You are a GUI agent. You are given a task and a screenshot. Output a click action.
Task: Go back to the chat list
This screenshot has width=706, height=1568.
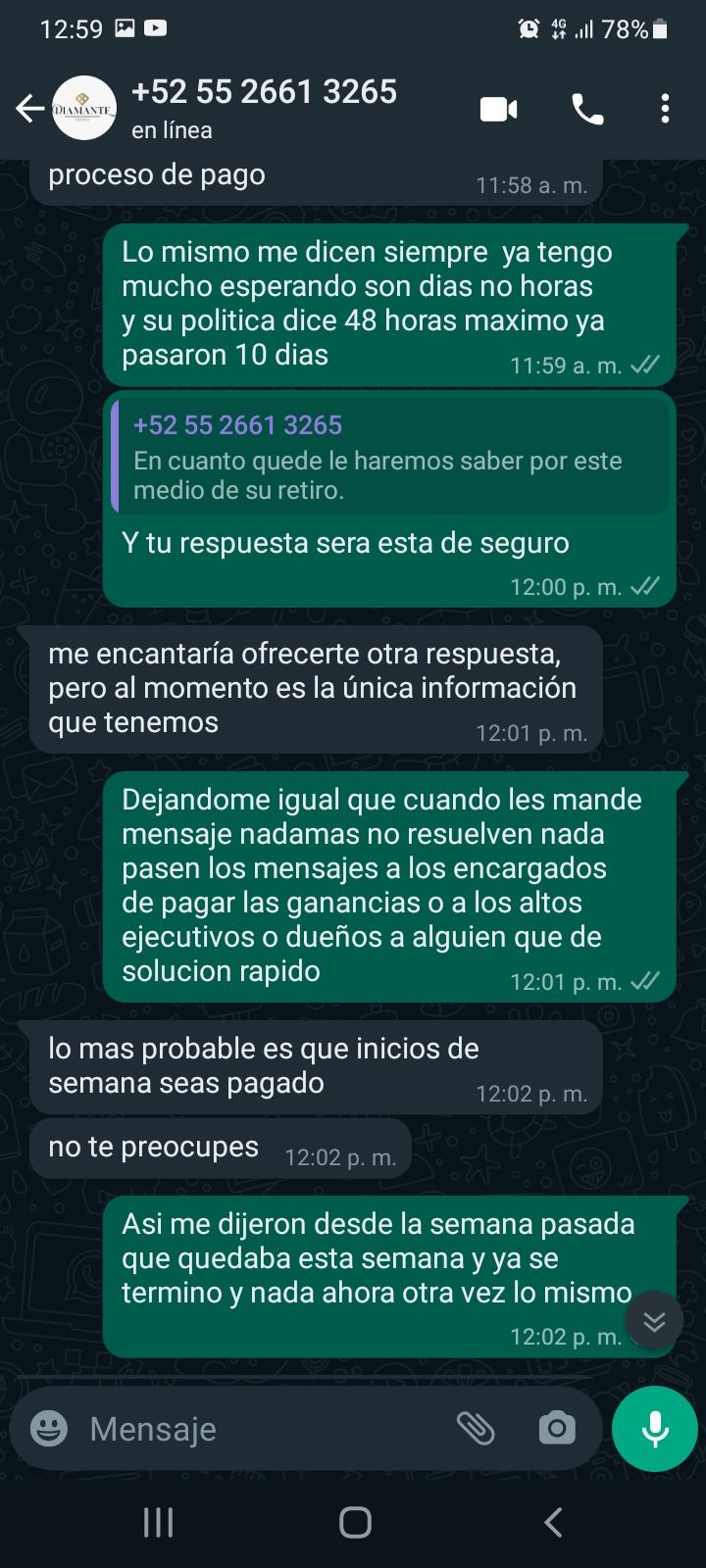click(29, 109)
